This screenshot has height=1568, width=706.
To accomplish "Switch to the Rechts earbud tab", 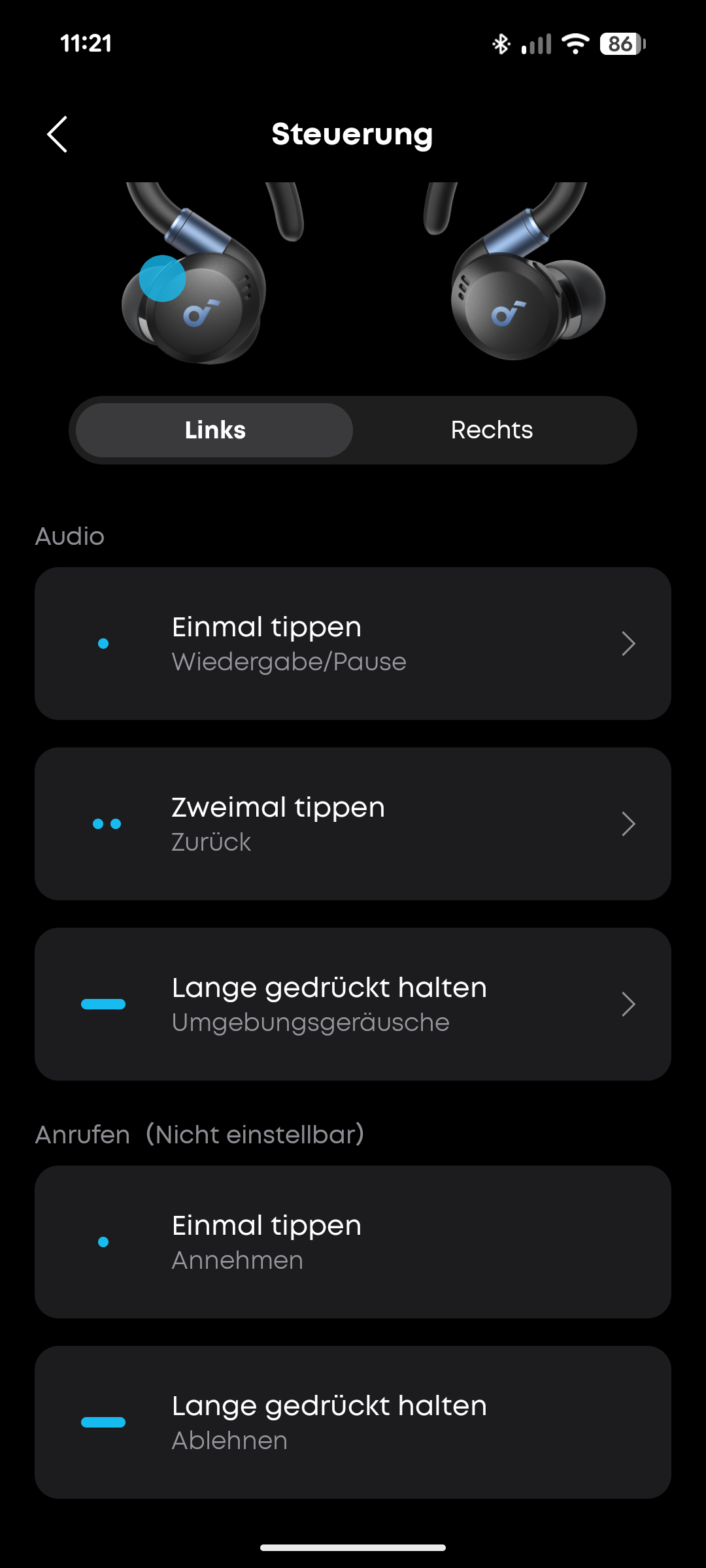I will 492,430.
